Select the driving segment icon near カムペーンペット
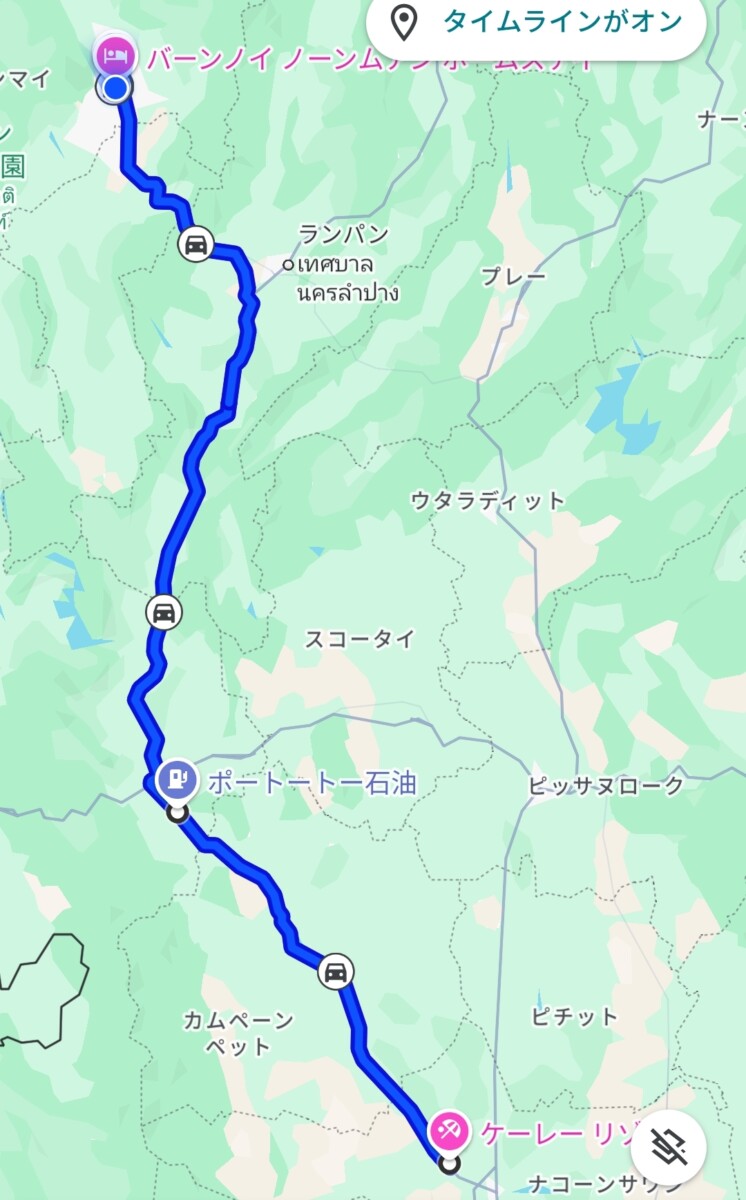Viewport: 746px width, 1200px height. click(336, 971)
